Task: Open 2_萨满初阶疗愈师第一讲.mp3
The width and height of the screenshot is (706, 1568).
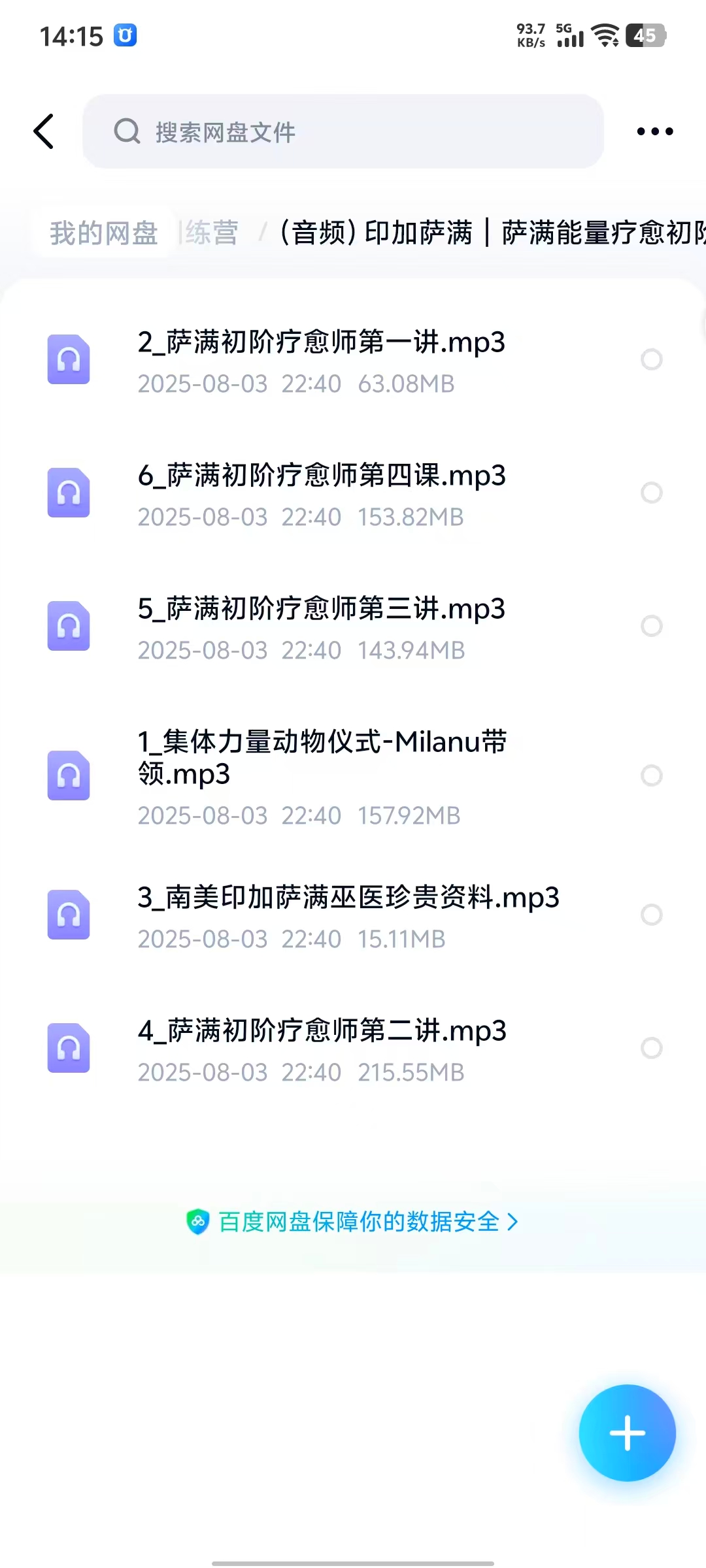Action: (321, 342)
